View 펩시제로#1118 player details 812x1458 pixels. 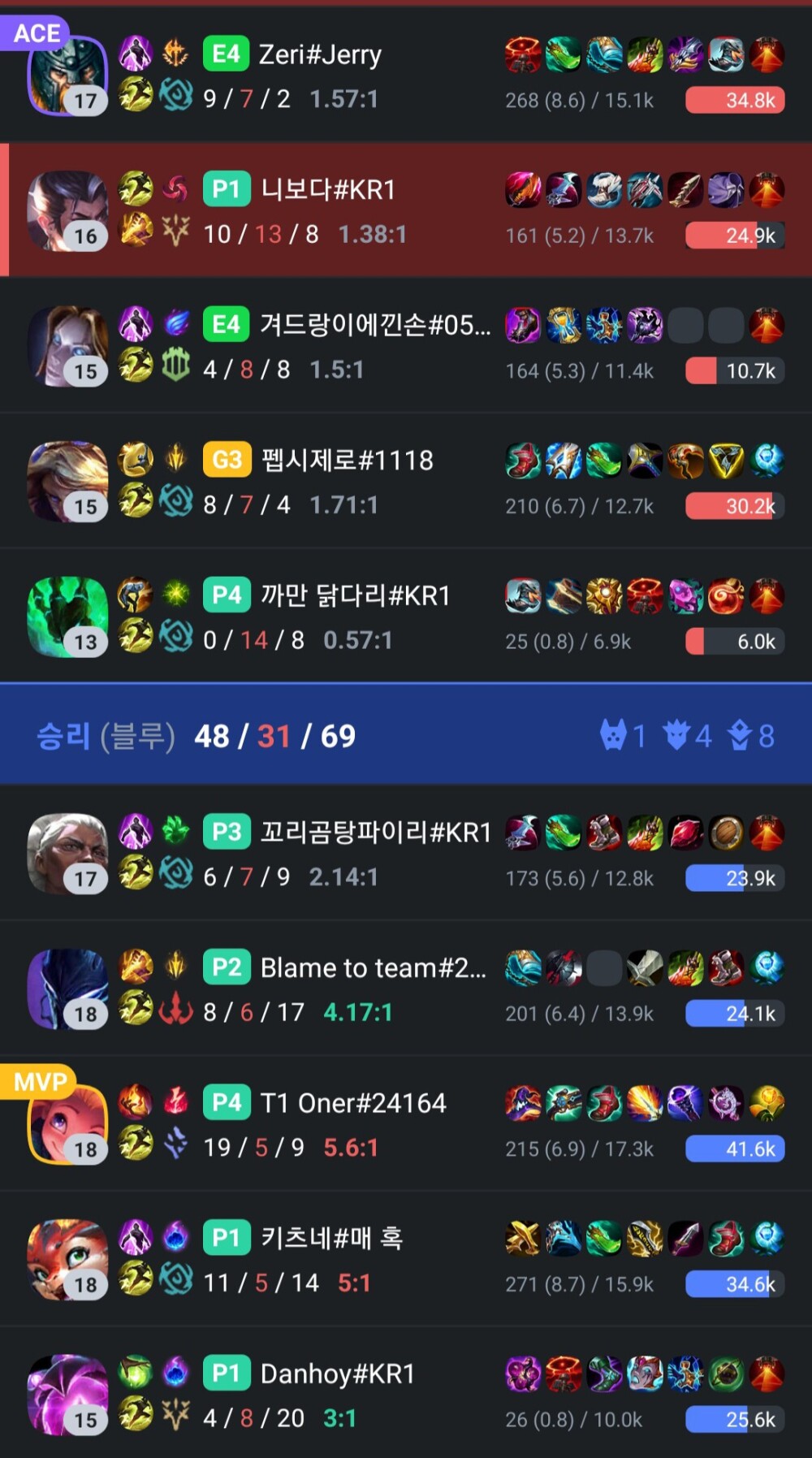(x=347, y=461)
